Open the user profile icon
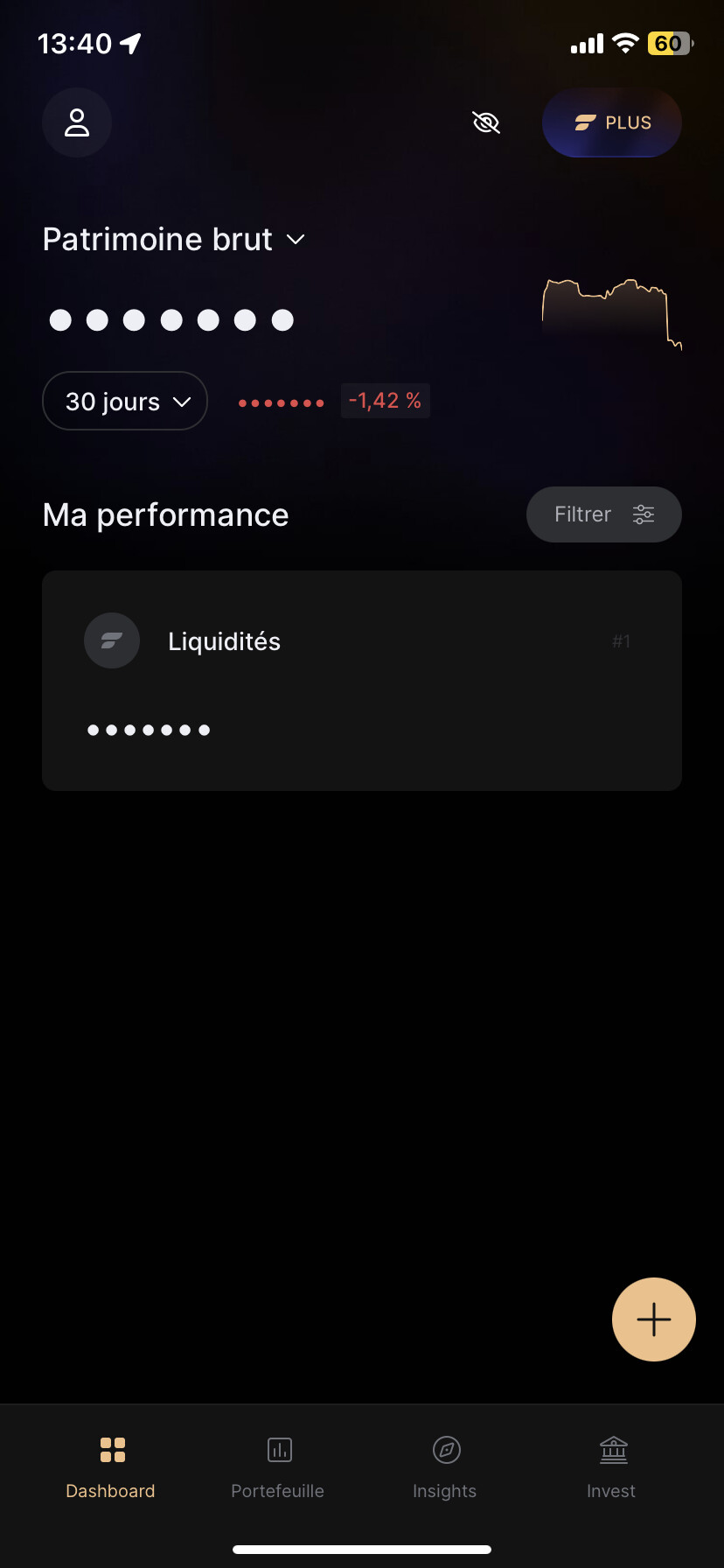Image resolution: width=724 pixels, height=1568 pixels. pos(77,122)
